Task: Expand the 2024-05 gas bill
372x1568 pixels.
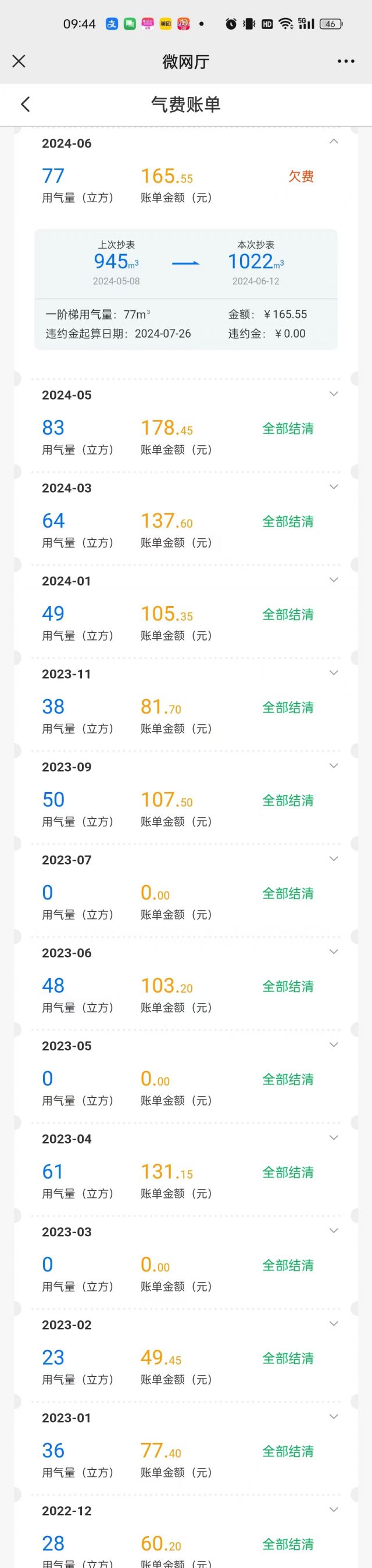Action: [x=333, y=394]
